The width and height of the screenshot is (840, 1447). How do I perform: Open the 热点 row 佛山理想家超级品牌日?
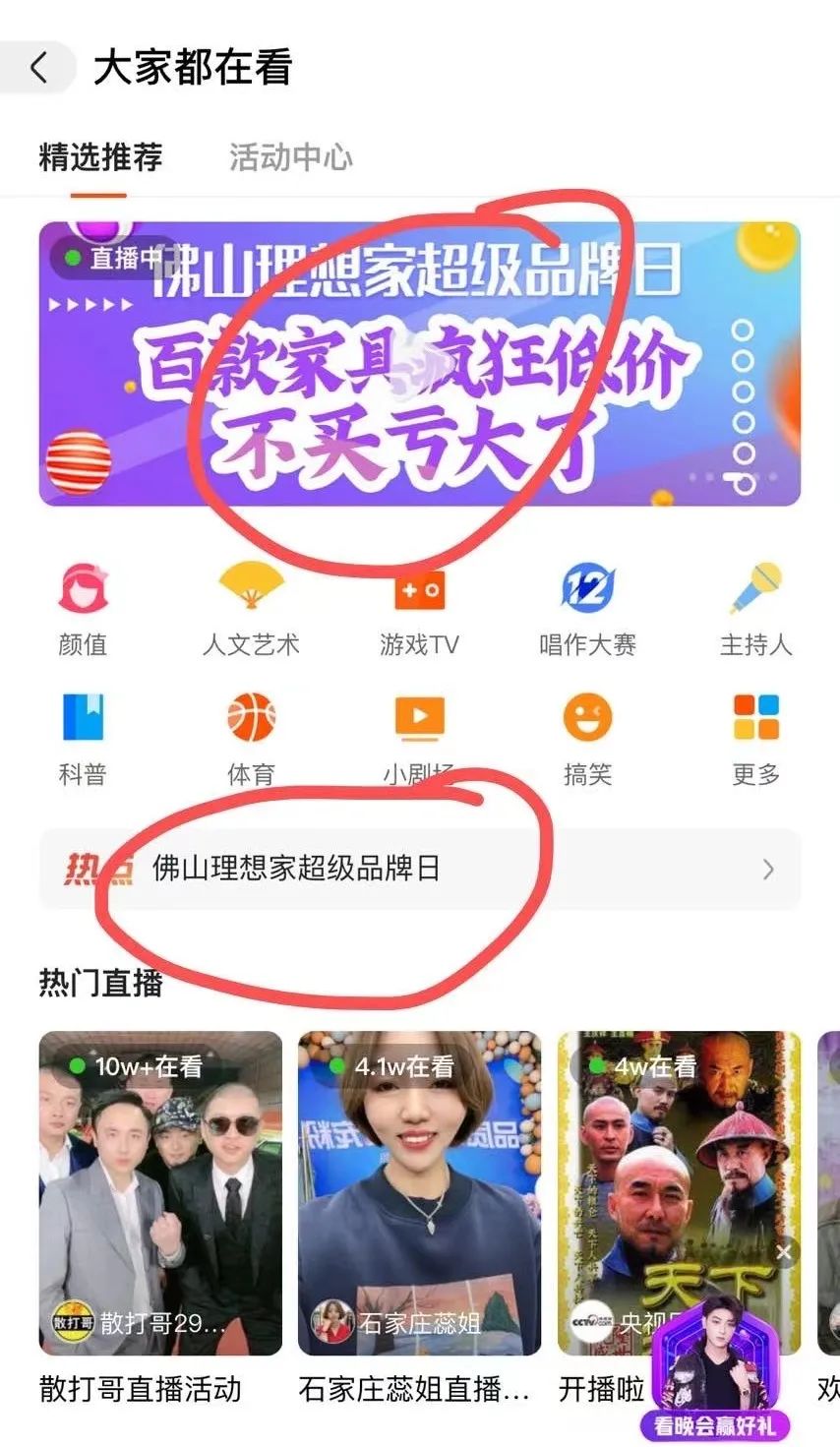[420, 869]
